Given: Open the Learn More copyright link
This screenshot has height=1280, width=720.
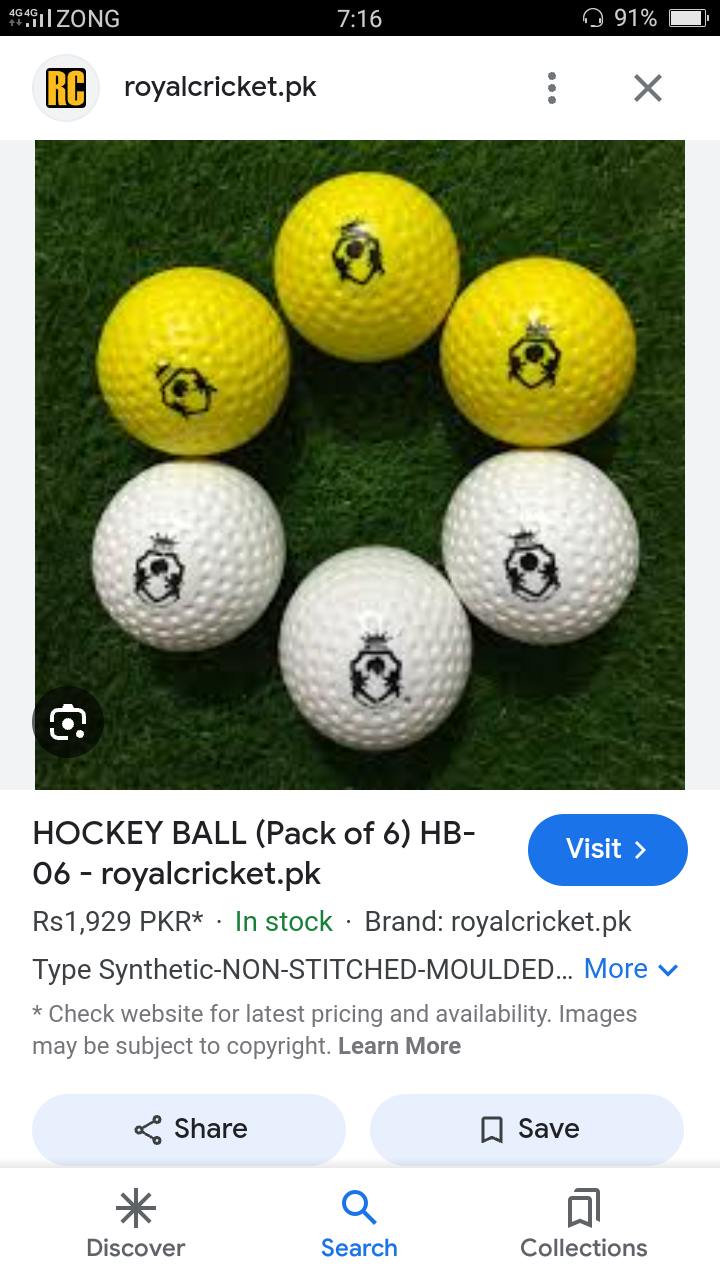Looking at the screenshot, I should (x=399, y=1046).
